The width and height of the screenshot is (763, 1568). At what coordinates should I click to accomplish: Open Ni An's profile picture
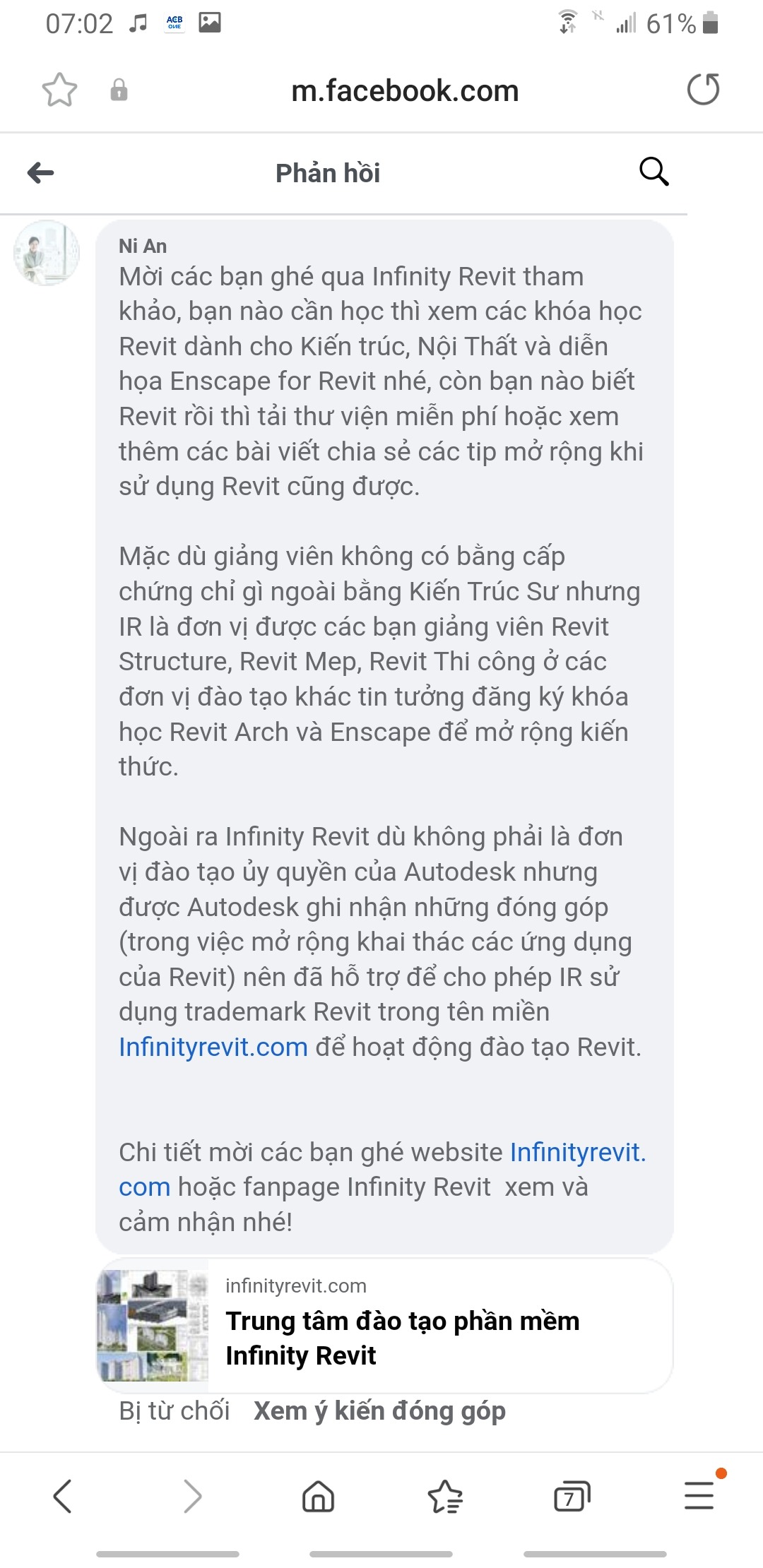tap(47, 253)
